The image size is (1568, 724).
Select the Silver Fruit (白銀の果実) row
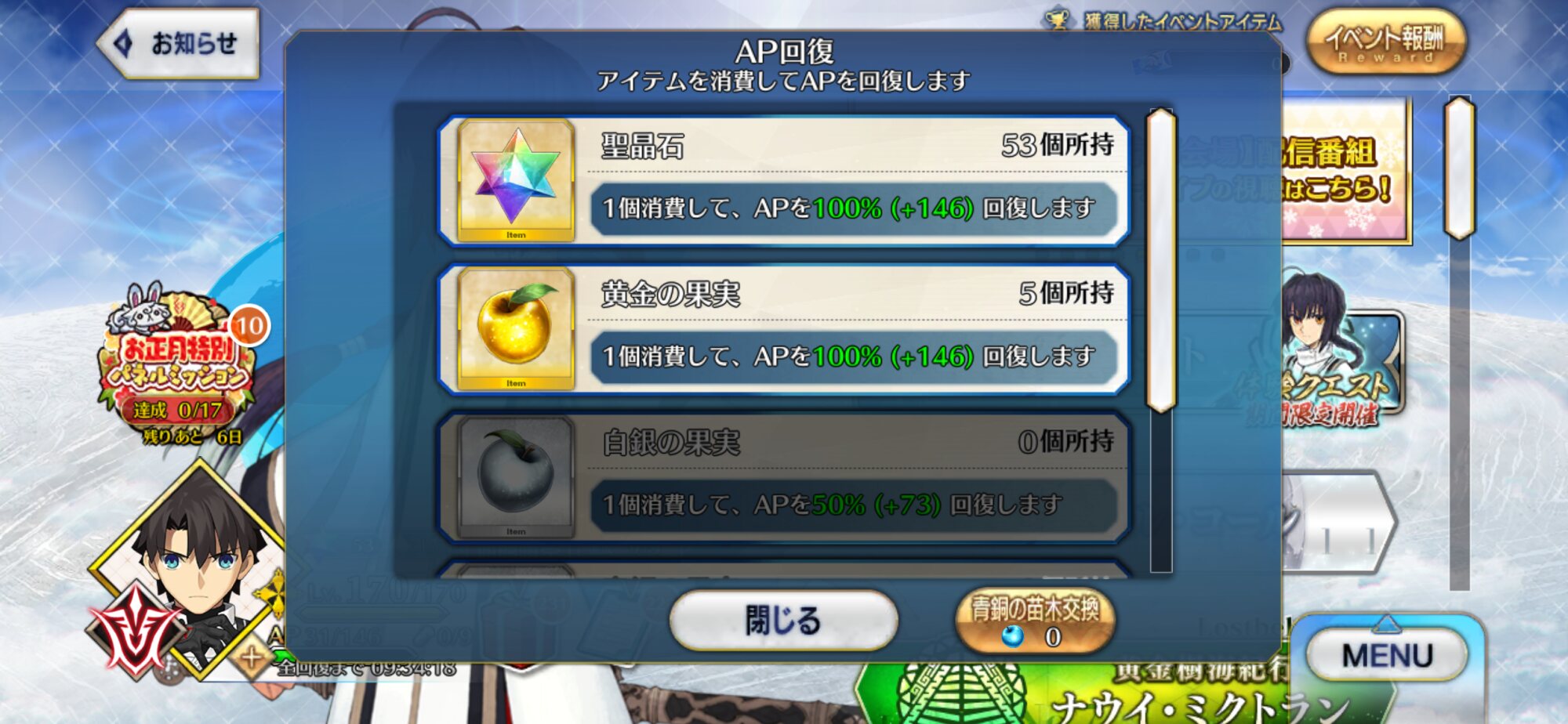[x=784, y=478]
